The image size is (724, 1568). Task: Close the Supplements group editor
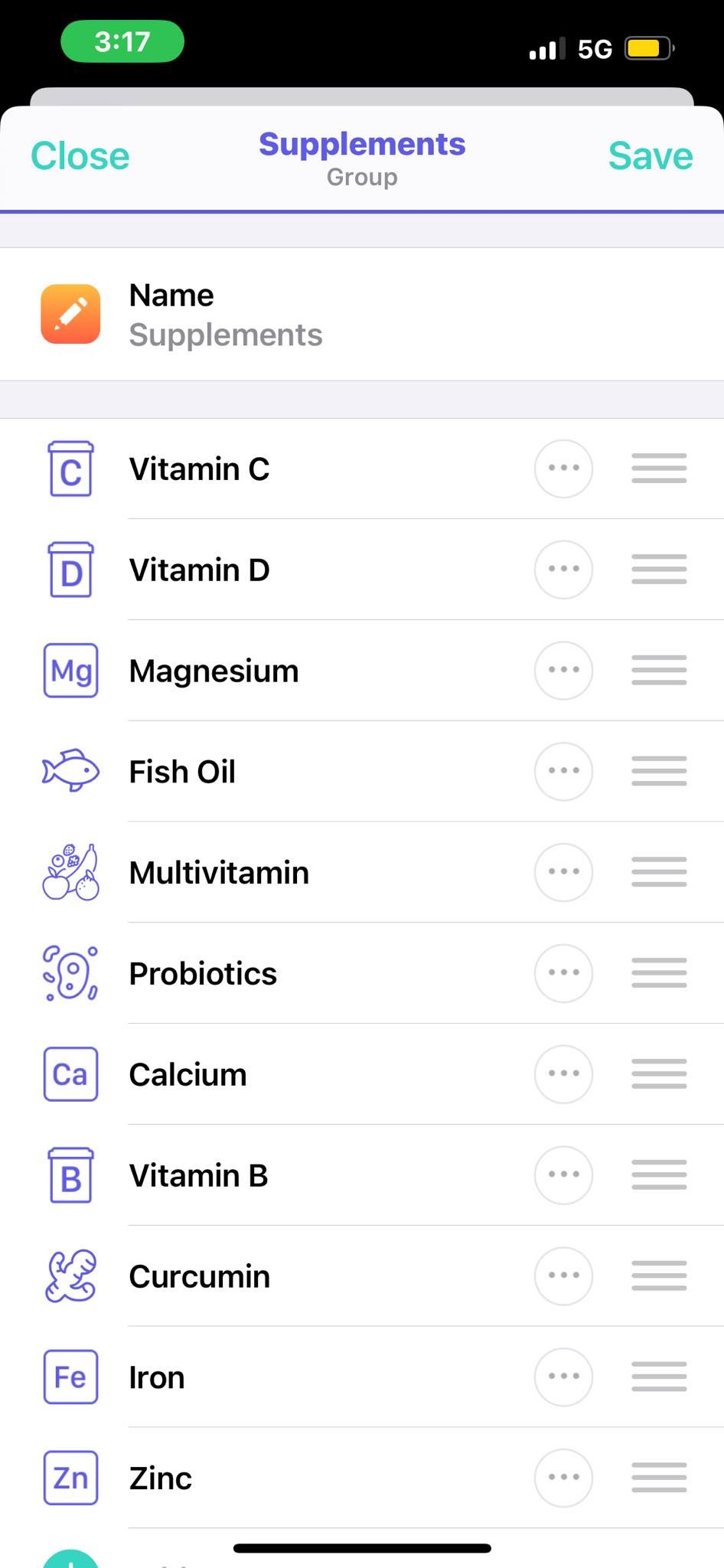(x=80, y=156)
